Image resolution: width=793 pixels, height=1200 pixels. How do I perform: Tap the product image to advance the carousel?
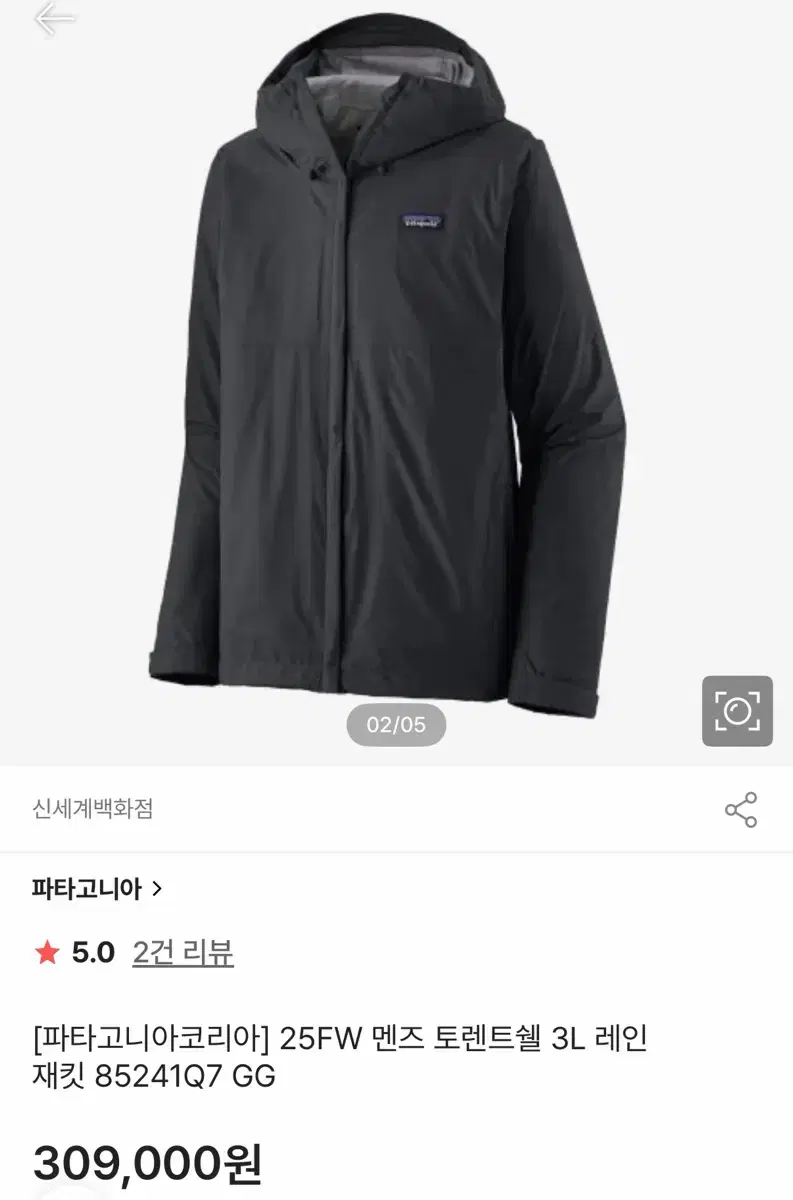pos(396,380)
